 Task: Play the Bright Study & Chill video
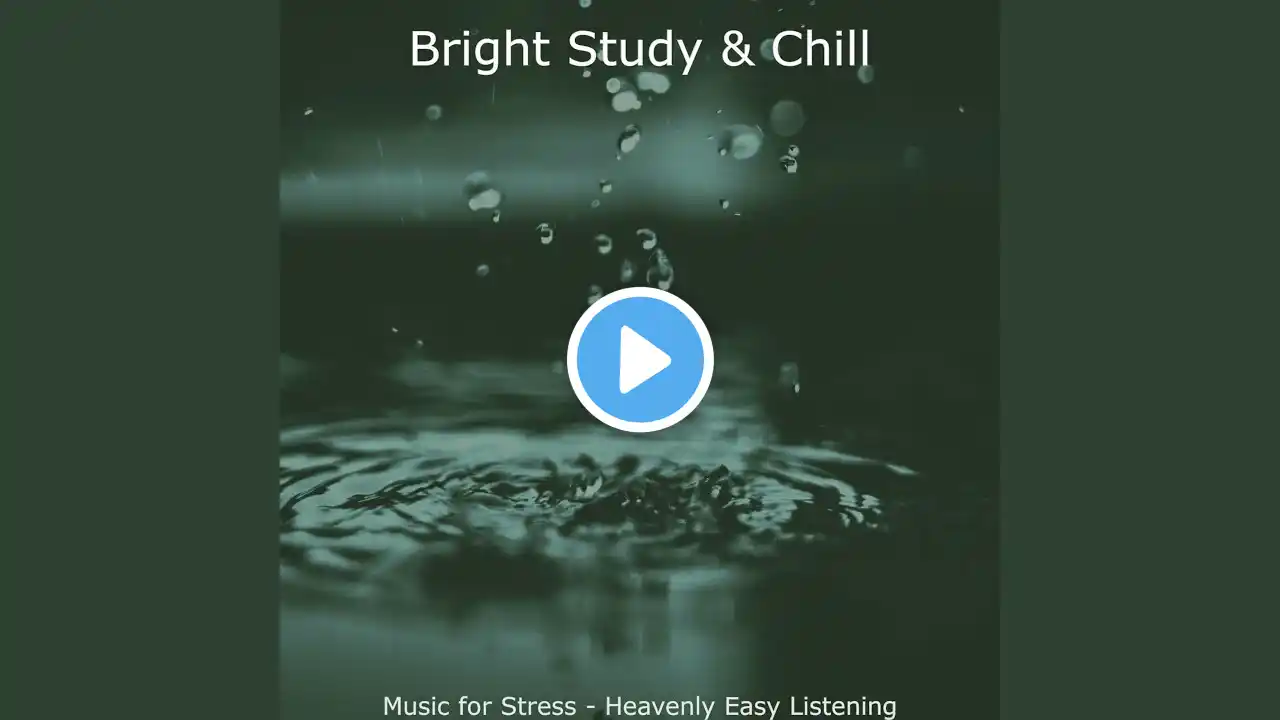click(640, 360)
